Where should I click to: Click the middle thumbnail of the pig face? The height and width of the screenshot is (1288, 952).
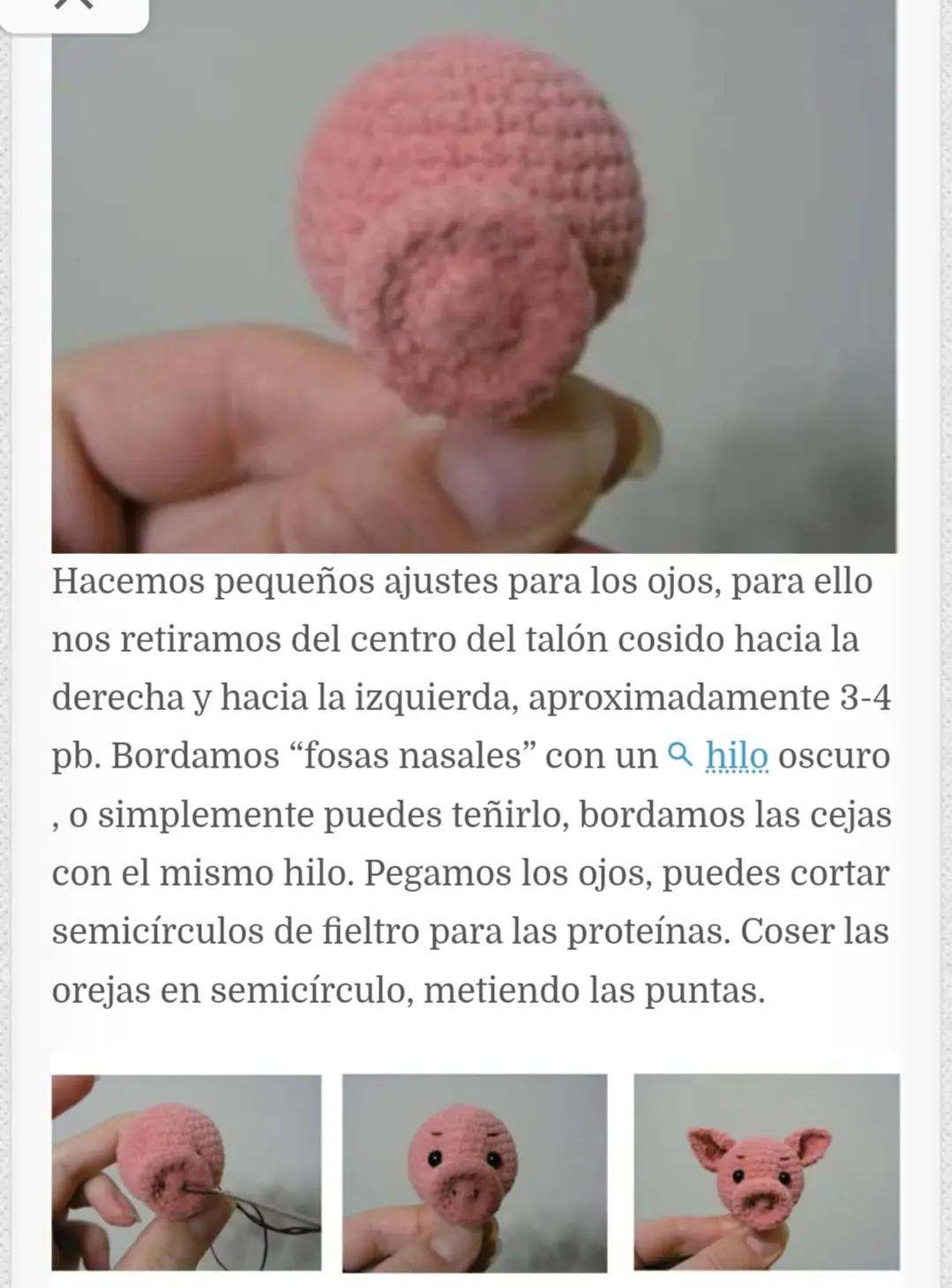(x=474, y=1173)
